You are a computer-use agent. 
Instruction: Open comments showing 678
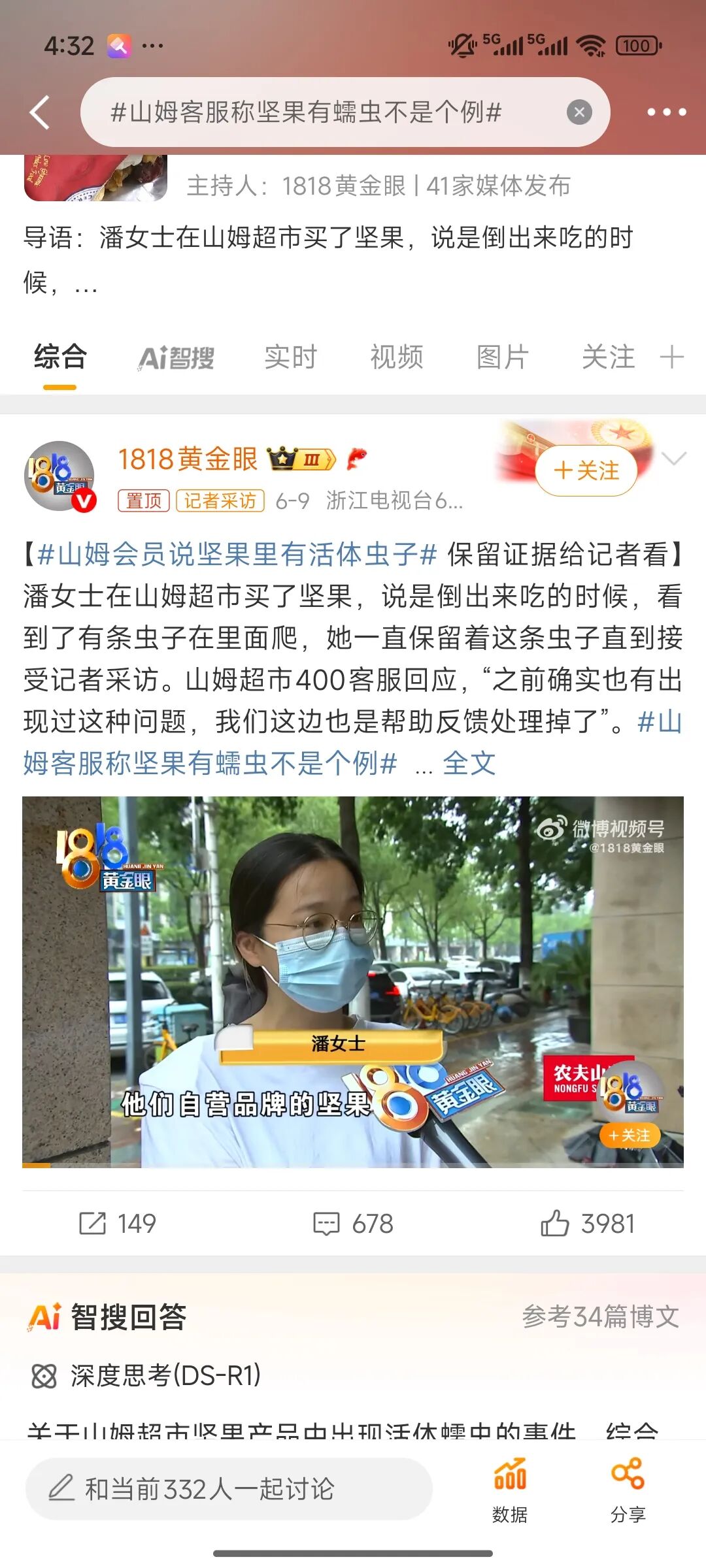[353, 1224]
